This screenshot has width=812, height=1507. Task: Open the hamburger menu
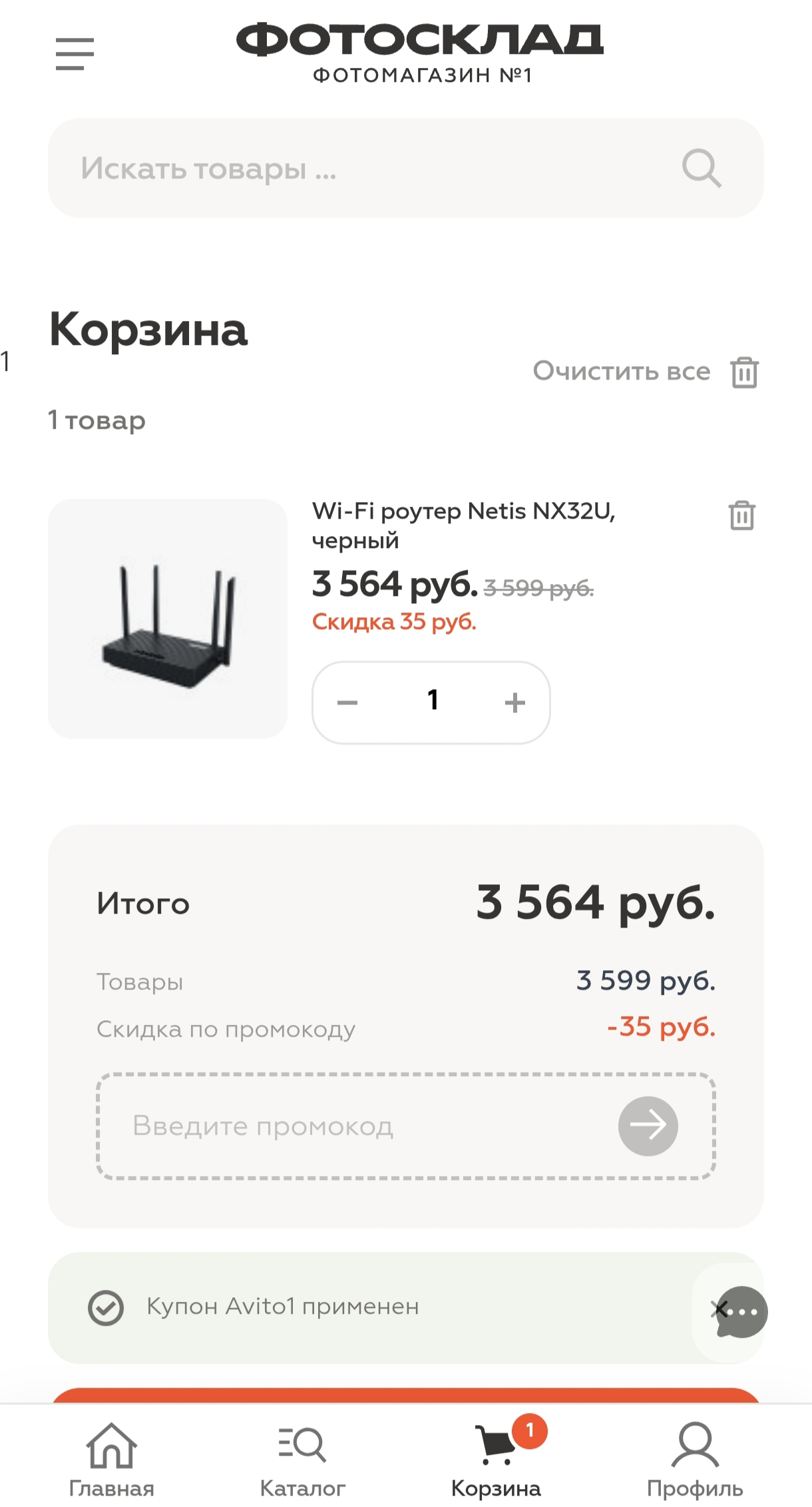(75, 53)
